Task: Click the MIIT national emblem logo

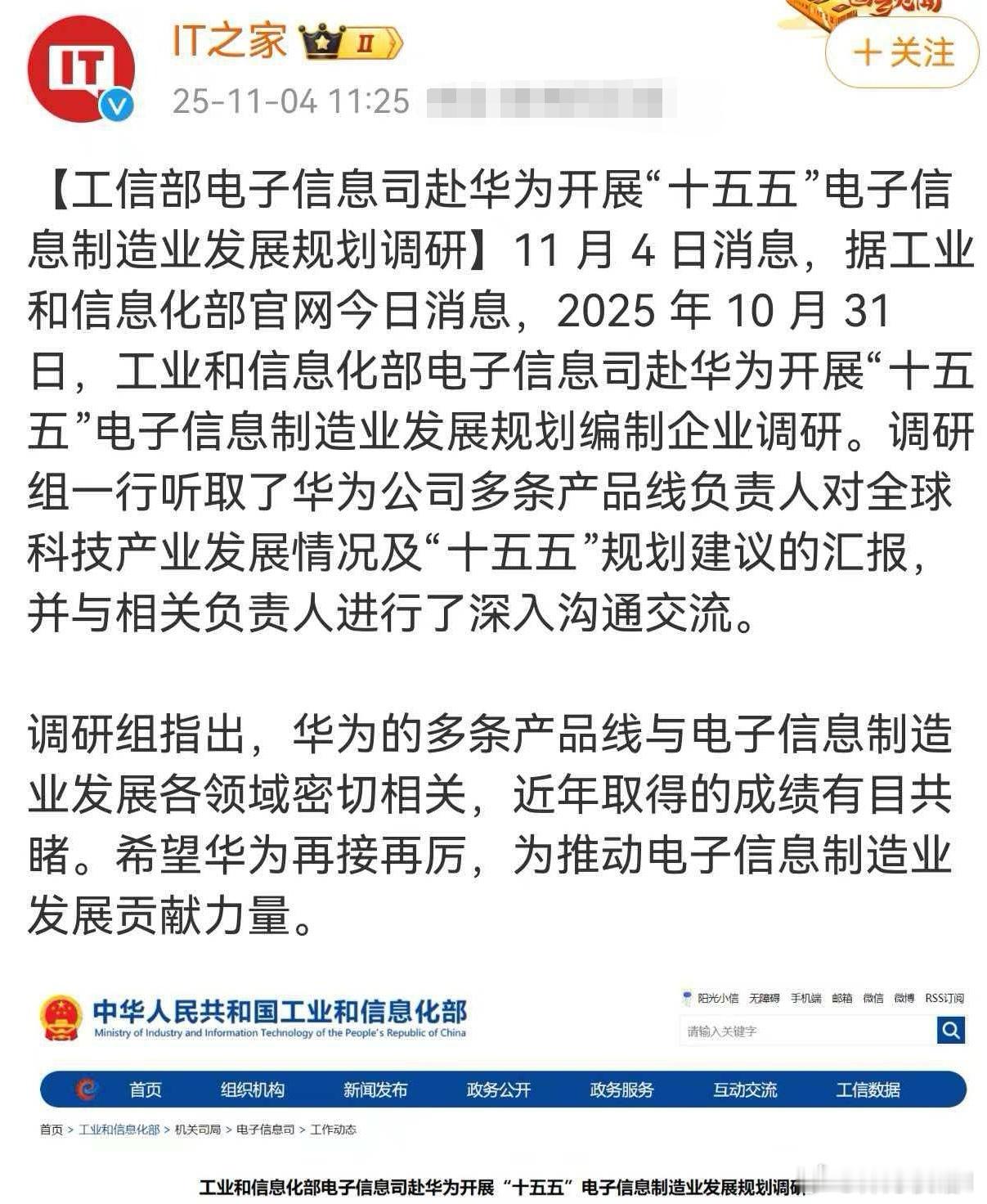Action: click(x=61, y=1018)
